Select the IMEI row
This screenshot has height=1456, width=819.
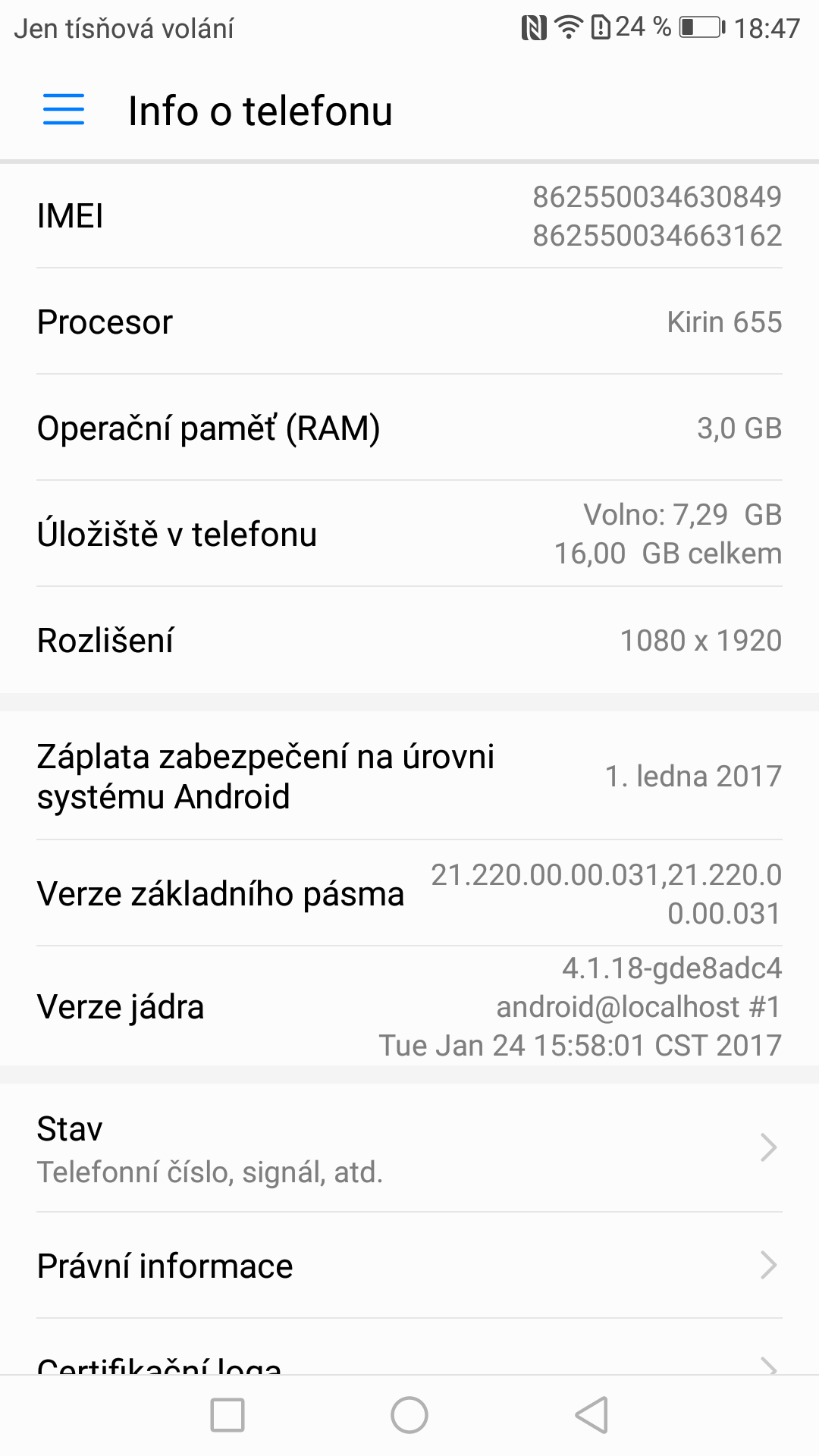(x=409, y=216)
